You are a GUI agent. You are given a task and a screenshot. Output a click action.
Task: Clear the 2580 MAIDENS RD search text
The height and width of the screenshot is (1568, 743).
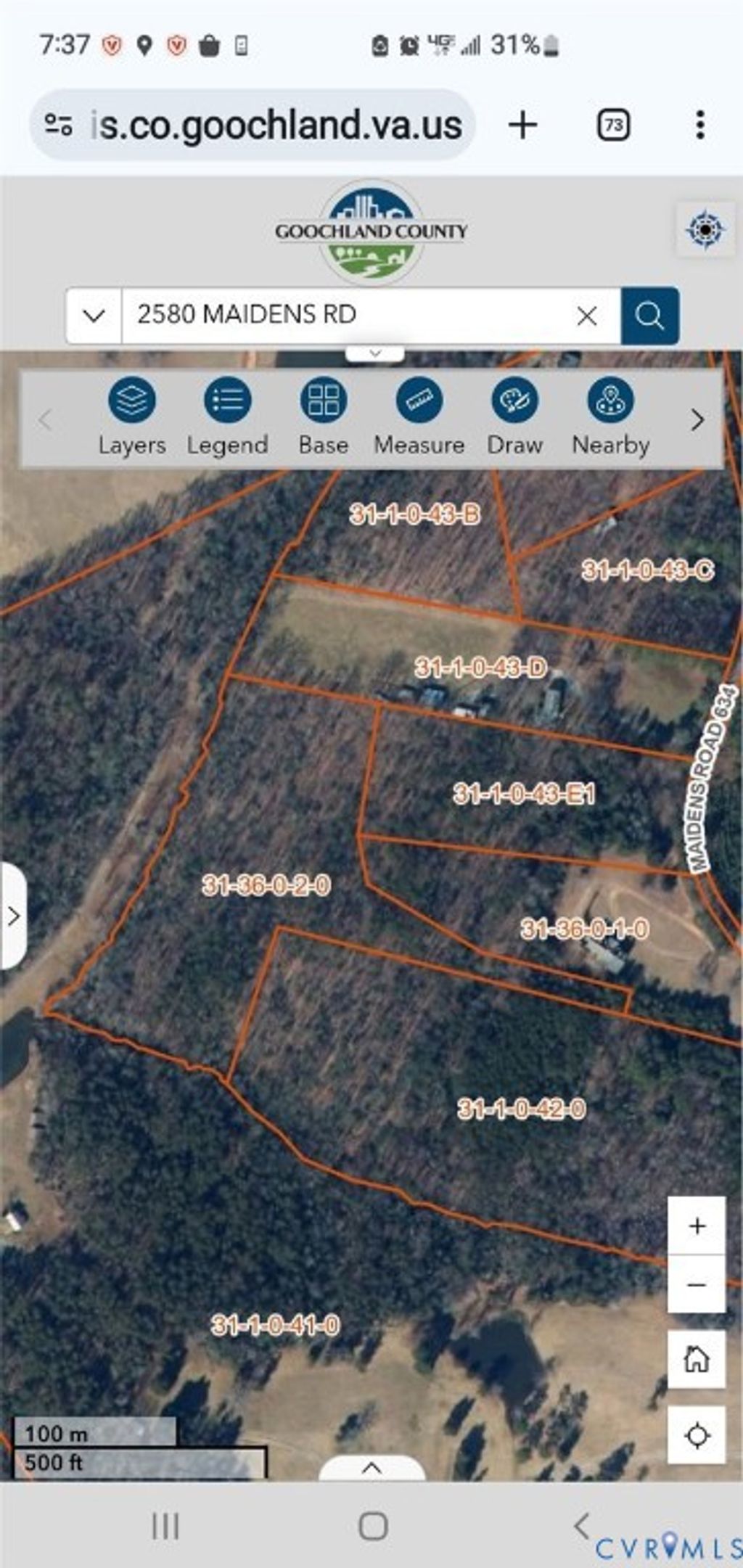(586, 316)
